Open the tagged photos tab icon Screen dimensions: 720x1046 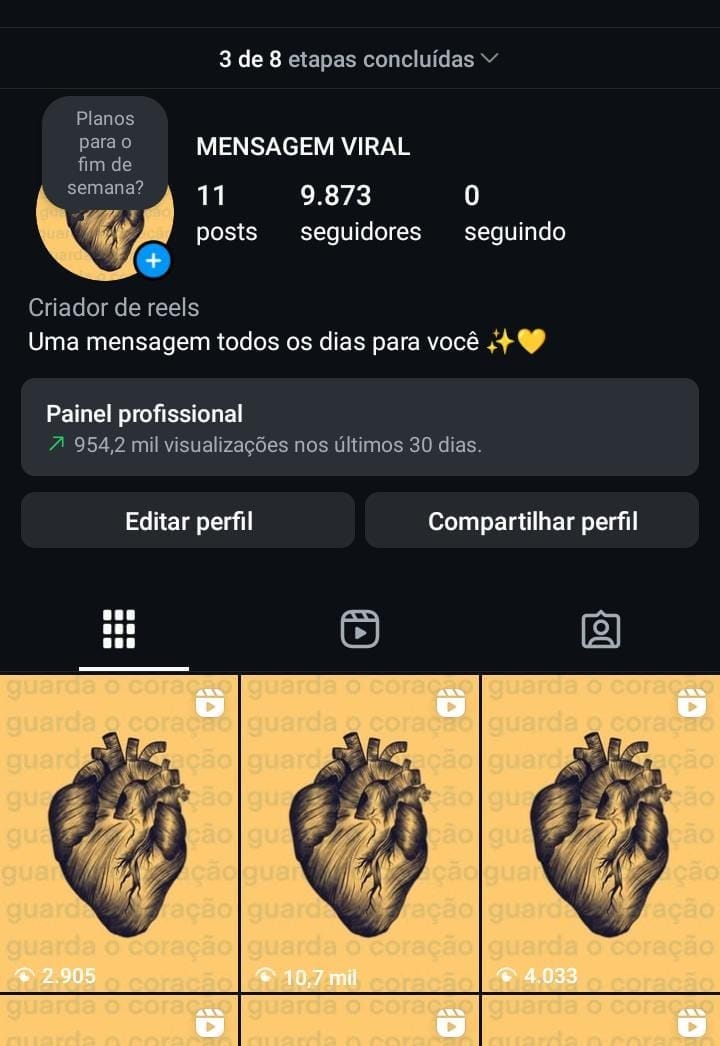click(x=600, y=628)
